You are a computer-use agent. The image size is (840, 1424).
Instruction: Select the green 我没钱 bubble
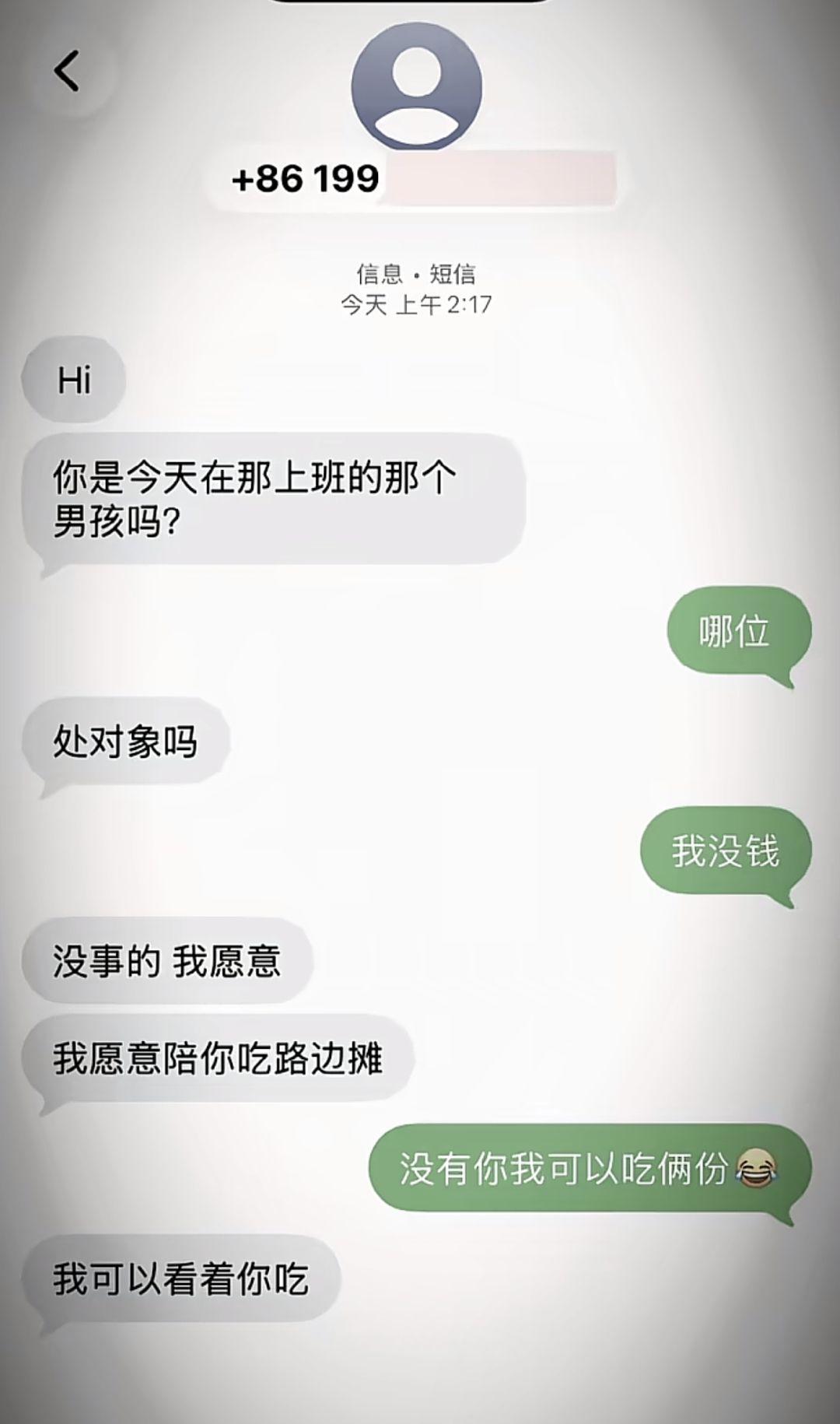727,852
